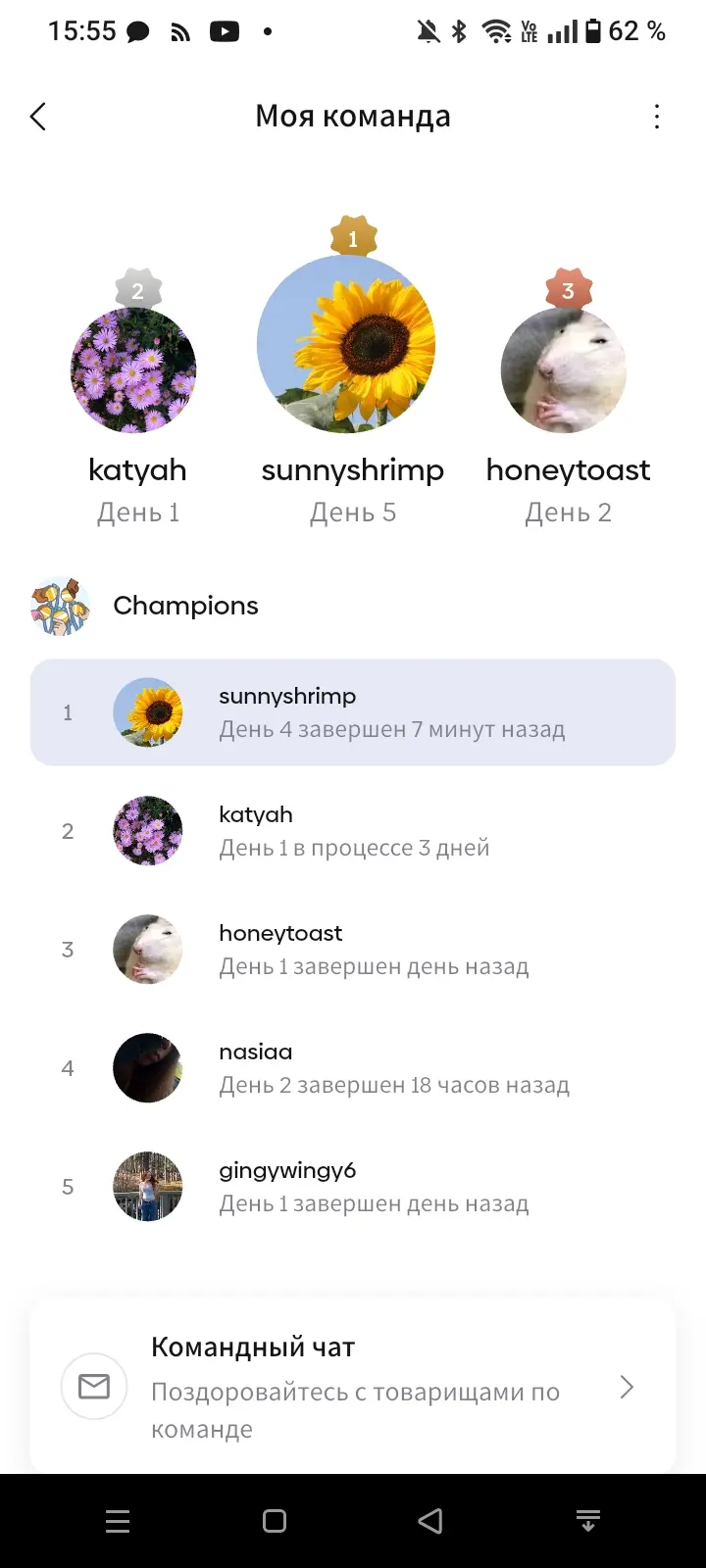
Task: Open honeytoast's third-place avatar
Action: pos(564,370)
